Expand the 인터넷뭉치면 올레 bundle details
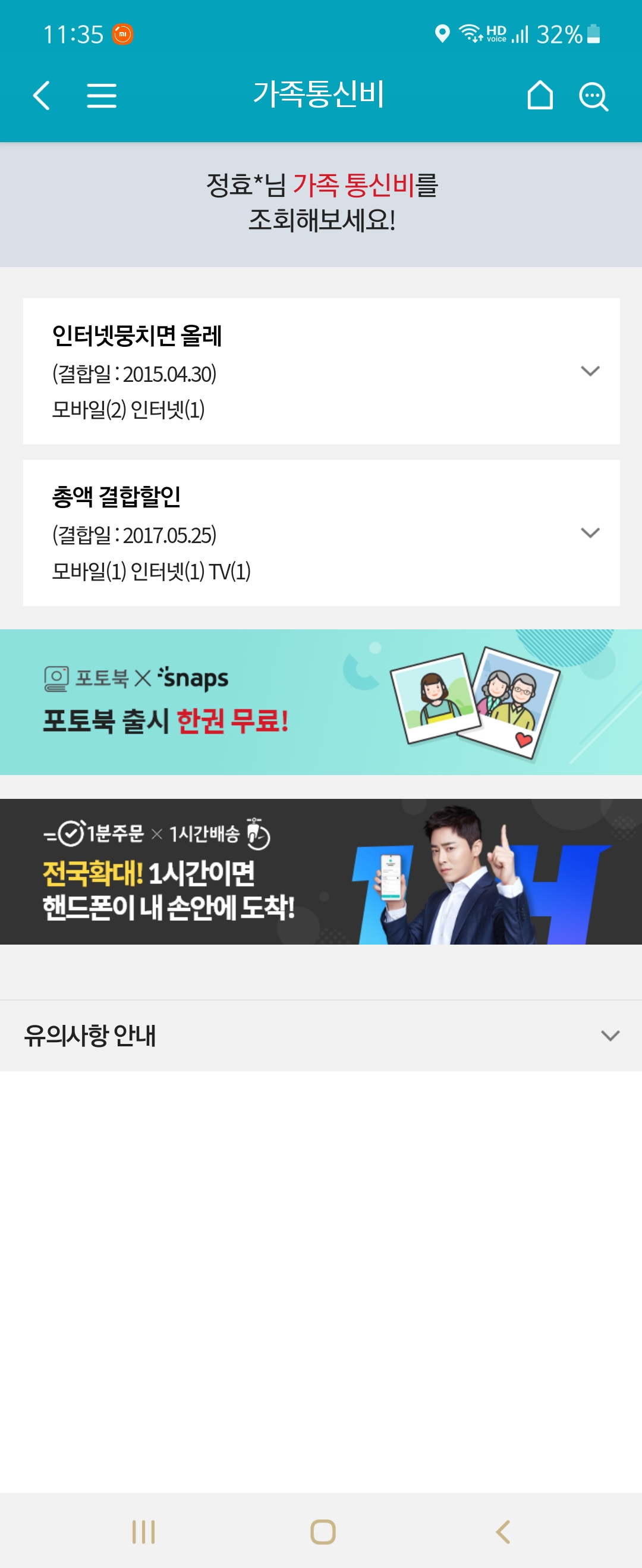Image resolution: width=642 pixels, height=1568 pixels. coord(590,371)
